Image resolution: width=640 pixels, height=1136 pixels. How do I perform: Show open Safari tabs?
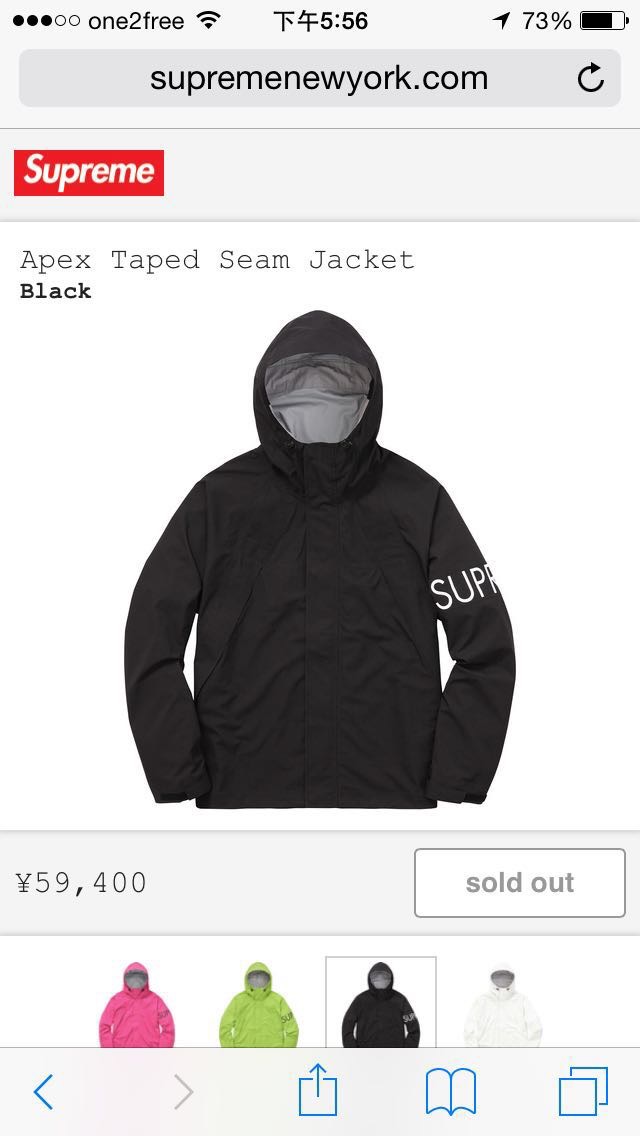(583, 1091)
